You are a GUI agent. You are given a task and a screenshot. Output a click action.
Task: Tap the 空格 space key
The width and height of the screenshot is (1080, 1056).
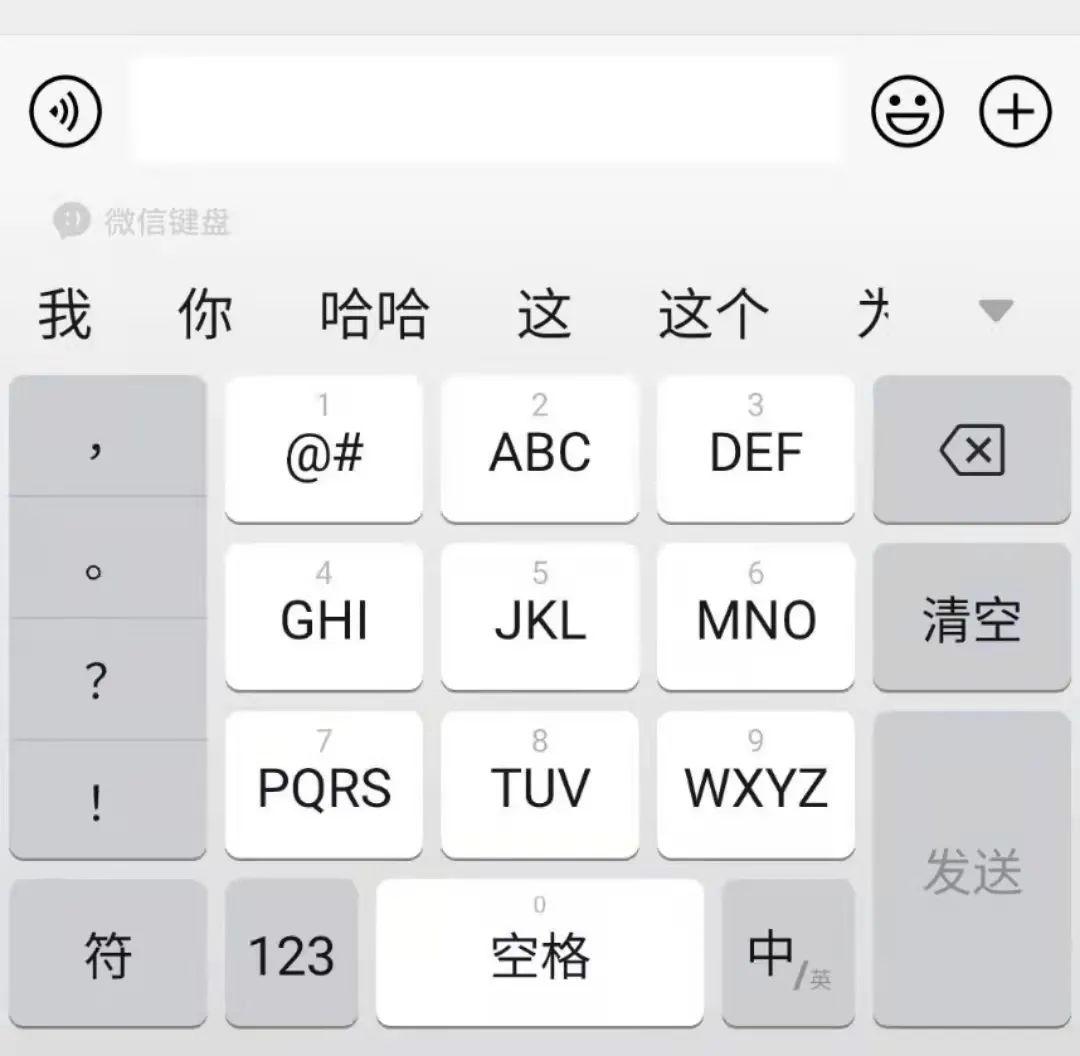point(540,955)
